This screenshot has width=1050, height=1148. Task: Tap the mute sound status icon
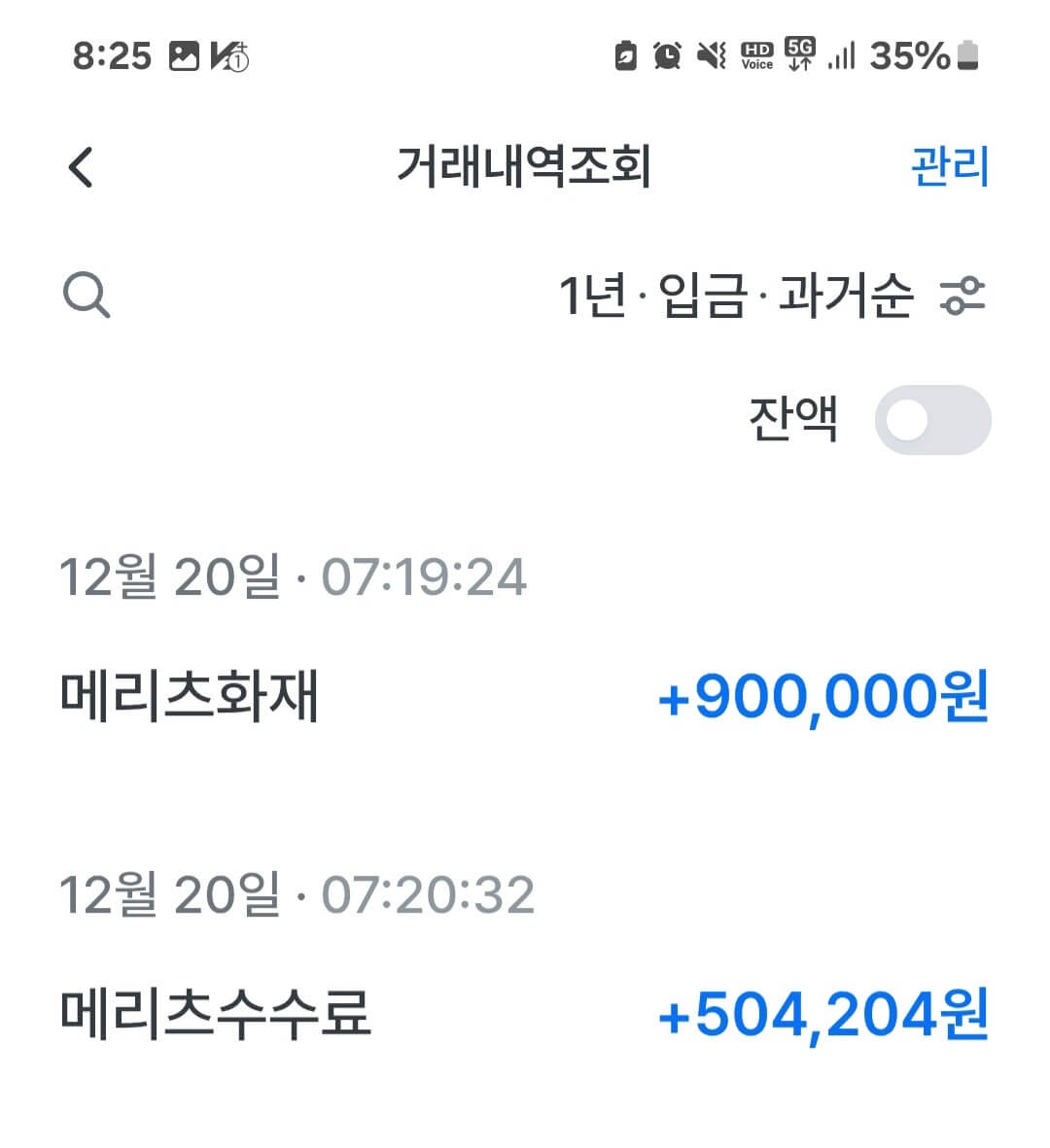pos(712,55)
